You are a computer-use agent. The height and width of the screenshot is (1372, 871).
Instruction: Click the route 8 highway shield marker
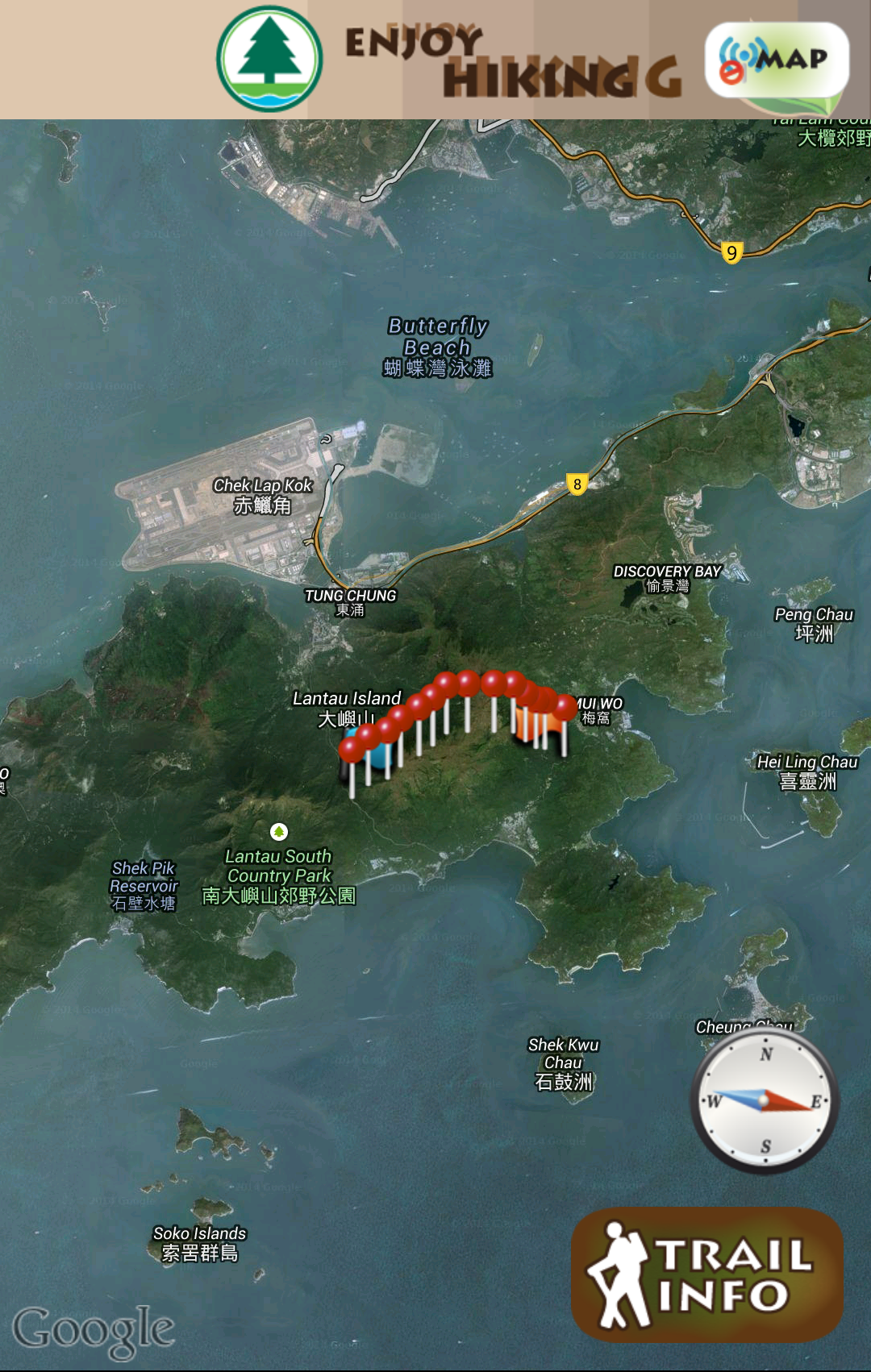point(579,484)
